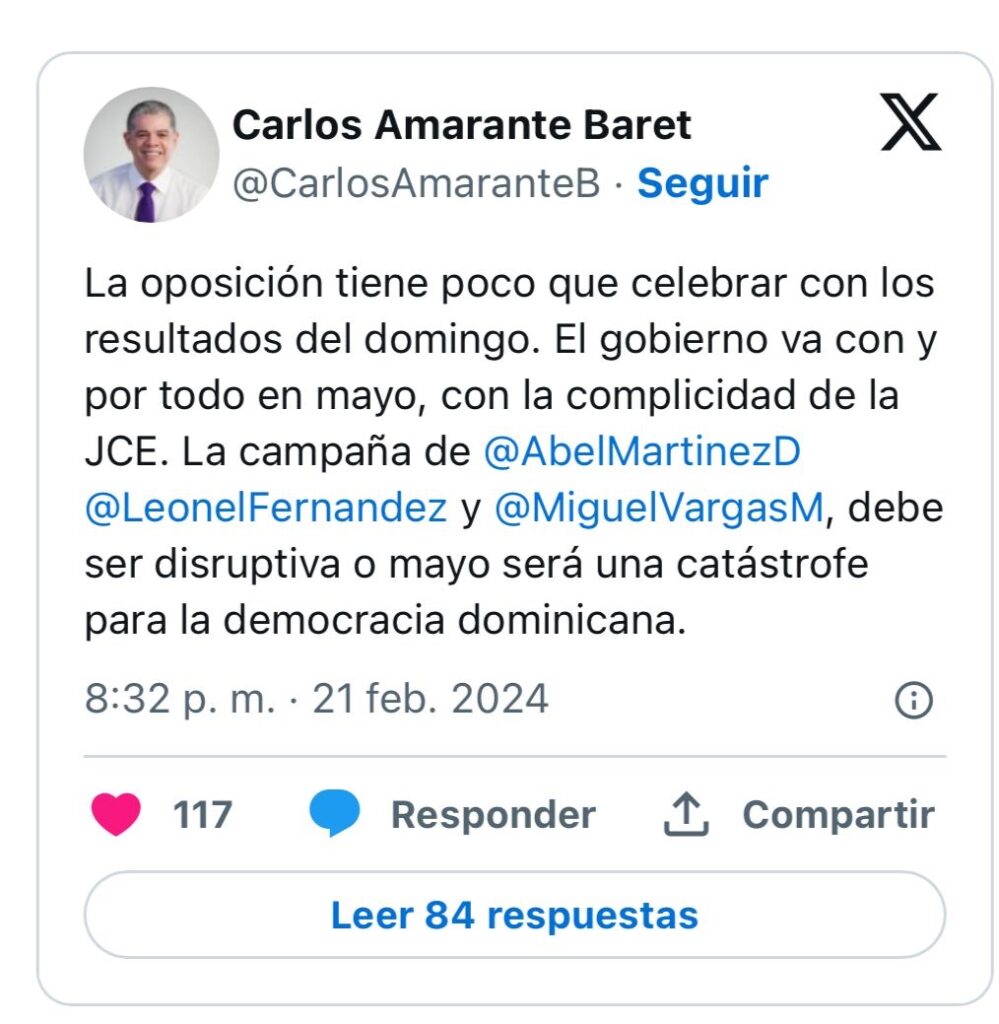Like the post with the heart
Screen dimensions: 999x1024
pyautogui.click(x=116, y=814)
